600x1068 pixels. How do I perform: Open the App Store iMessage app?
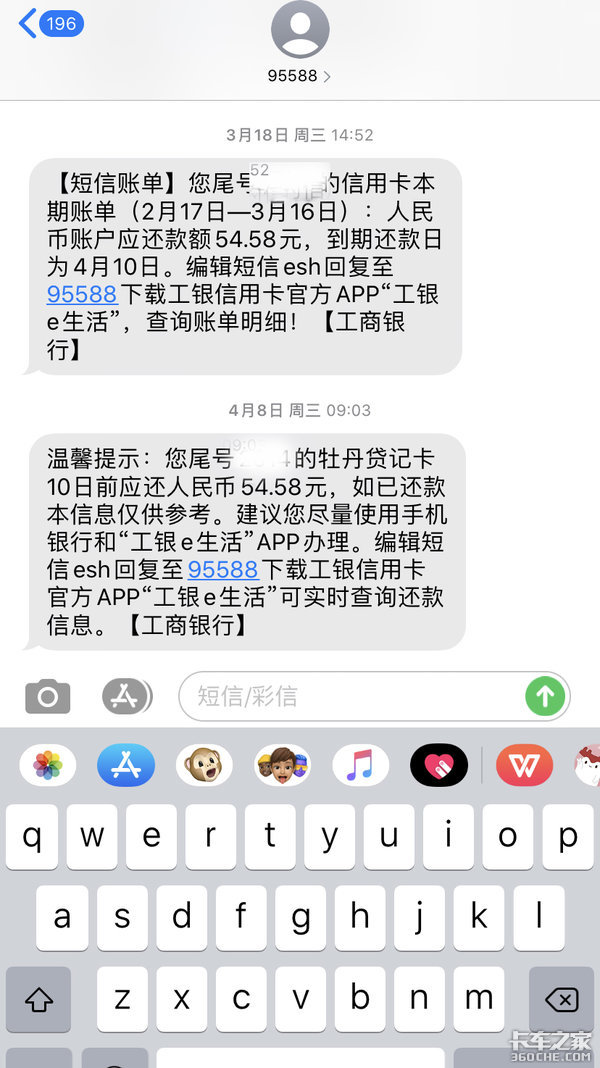click(x=126, y=766)
